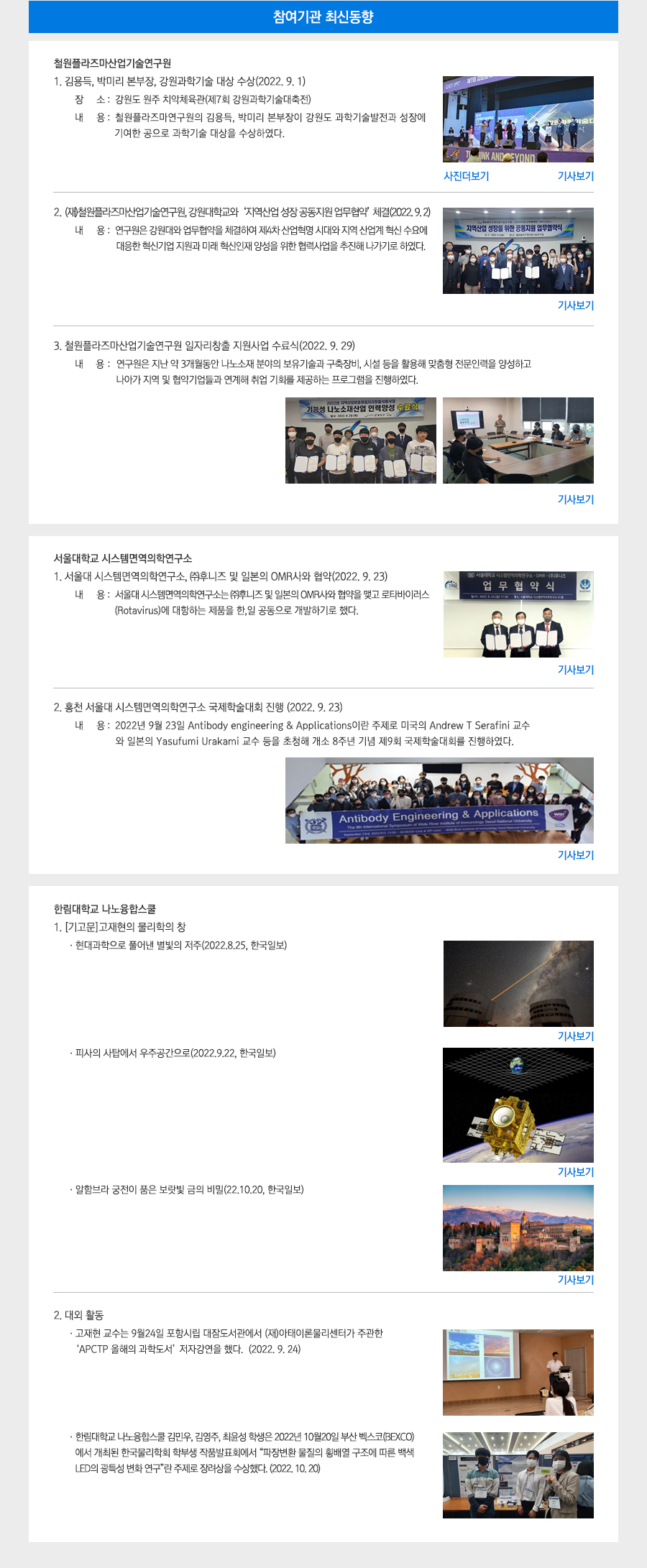The image size is (647, 1568).
Task: Open 기사보기 for the OMR사와 협약 story
Action: pyautogui.click(x=575, y=670)
